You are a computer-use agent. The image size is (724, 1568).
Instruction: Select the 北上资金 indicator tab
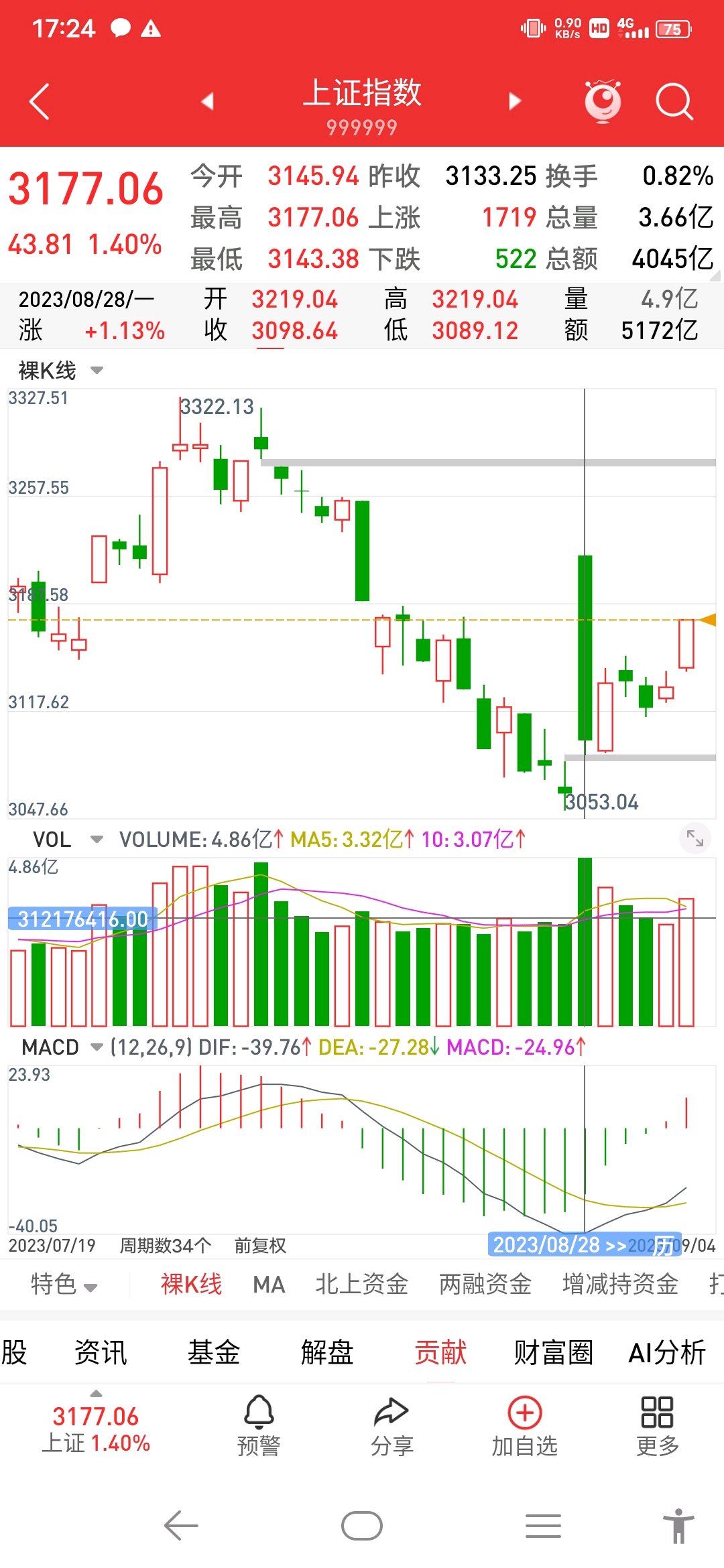pyautogui.click(x=361, y=1285)
